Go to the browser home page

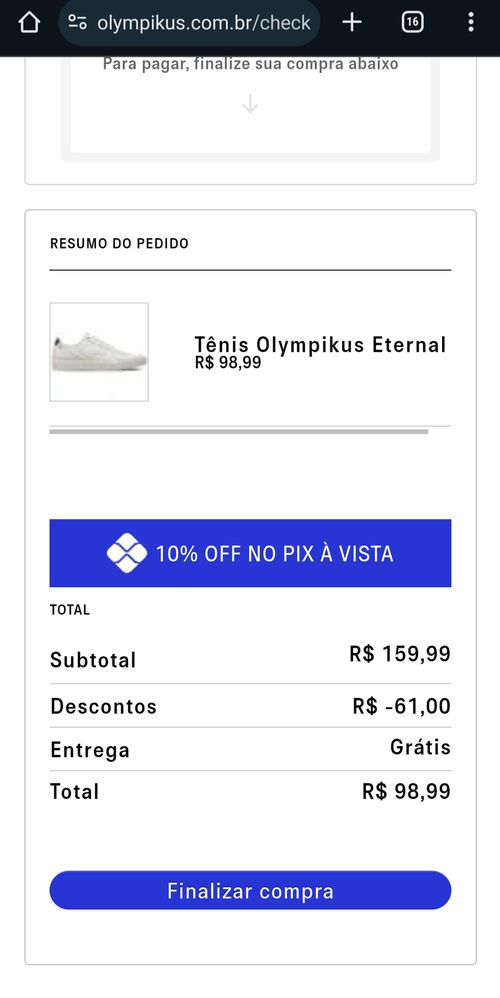tap(29, 22)
